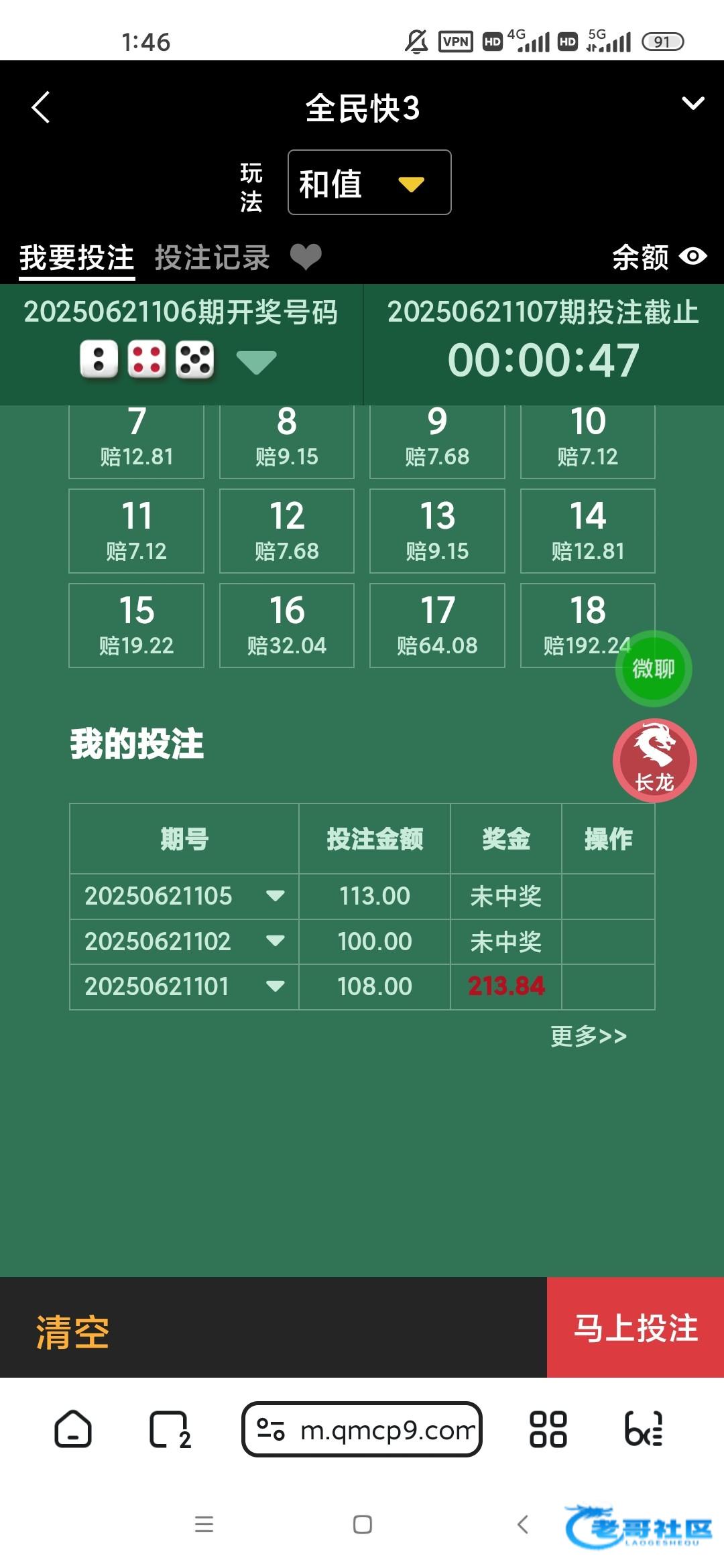Tap the heart favorite icon
The image size is (724, 1568).
click(x=306, y=257)
